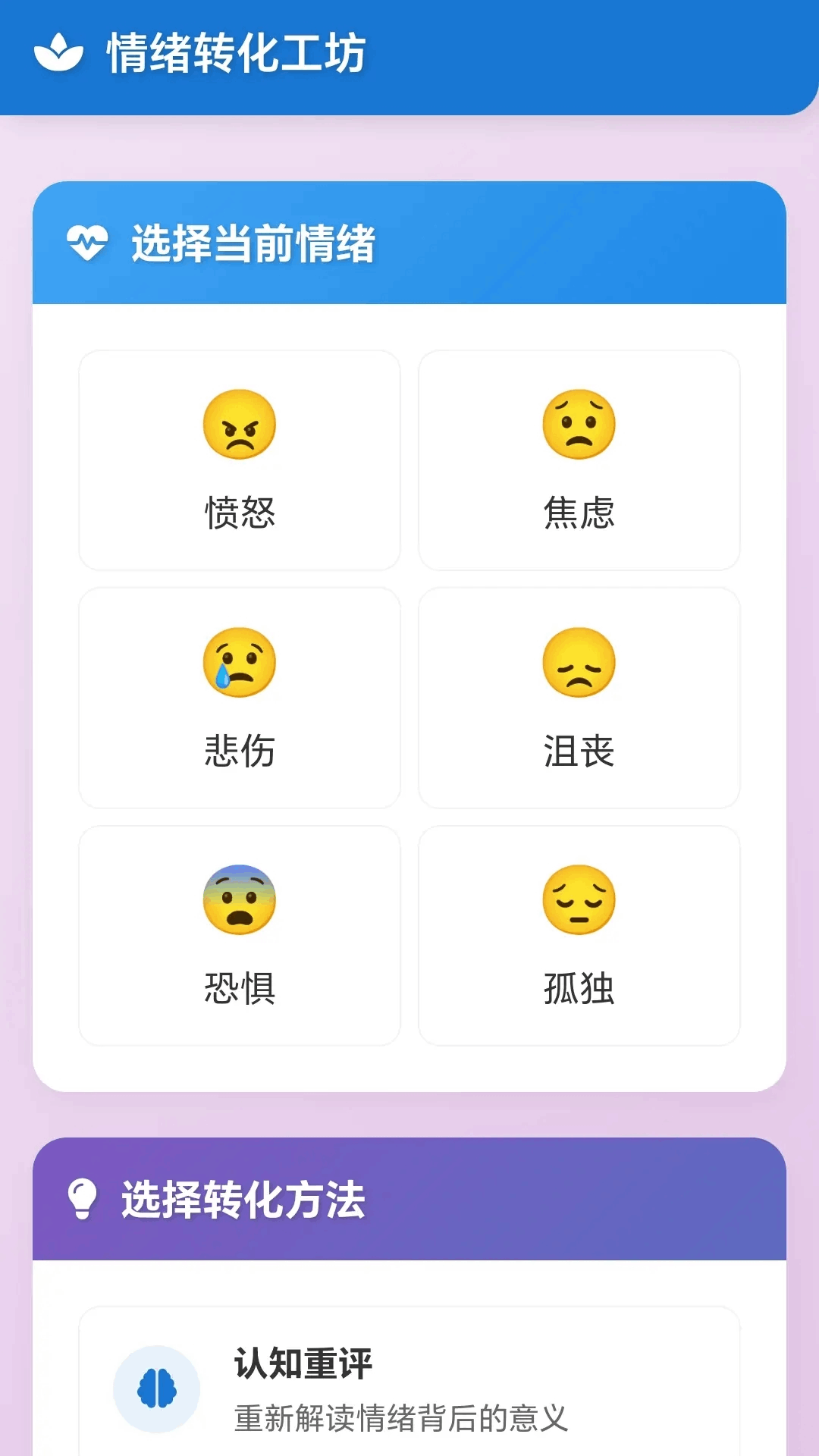Select the 愤怒 emotion card
Viewport: 819px width, 1456px height.
(240, 459)
